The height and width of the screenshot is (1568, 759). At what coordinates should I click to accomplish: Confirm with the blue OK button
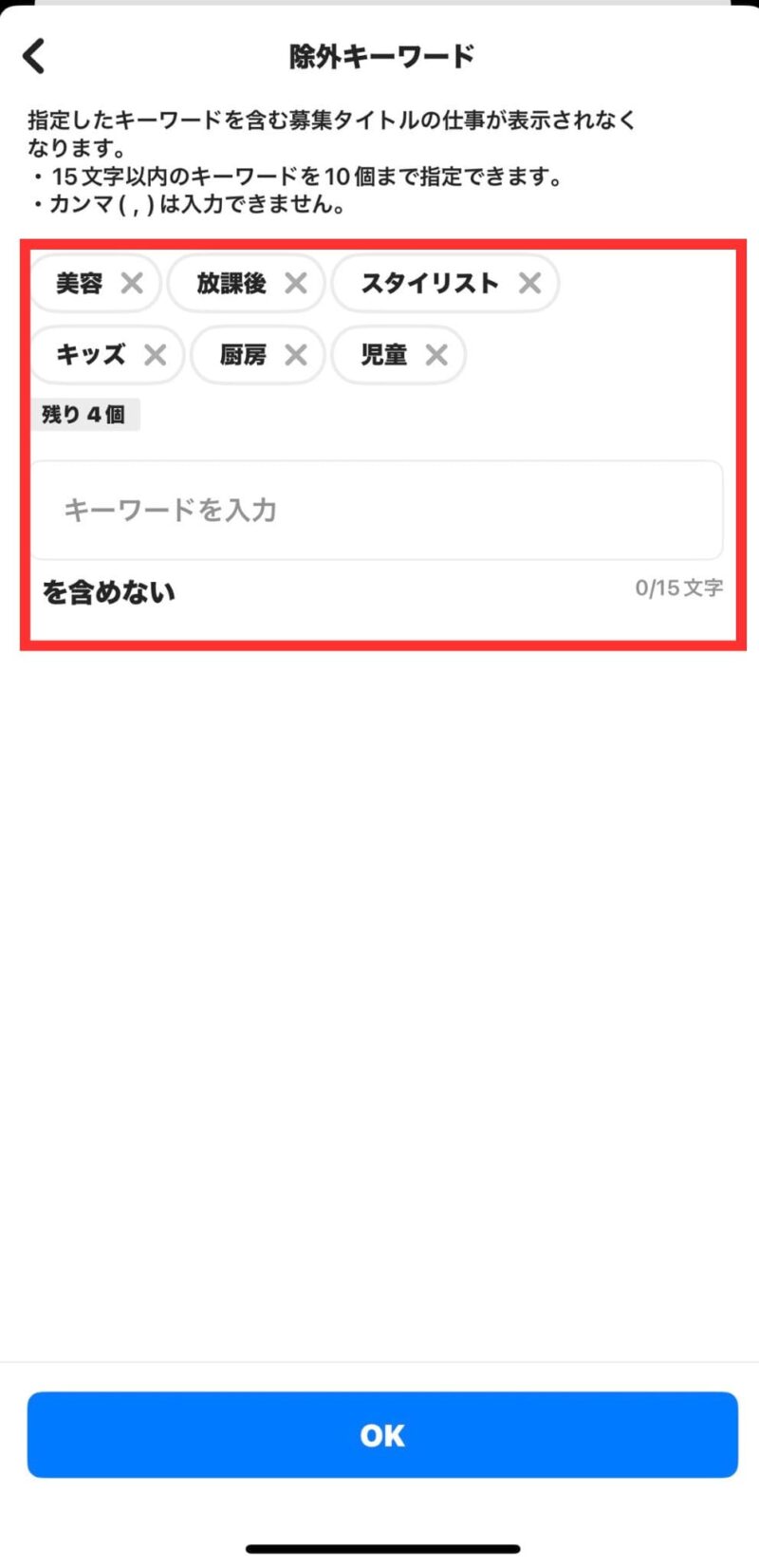(382, 1435)
